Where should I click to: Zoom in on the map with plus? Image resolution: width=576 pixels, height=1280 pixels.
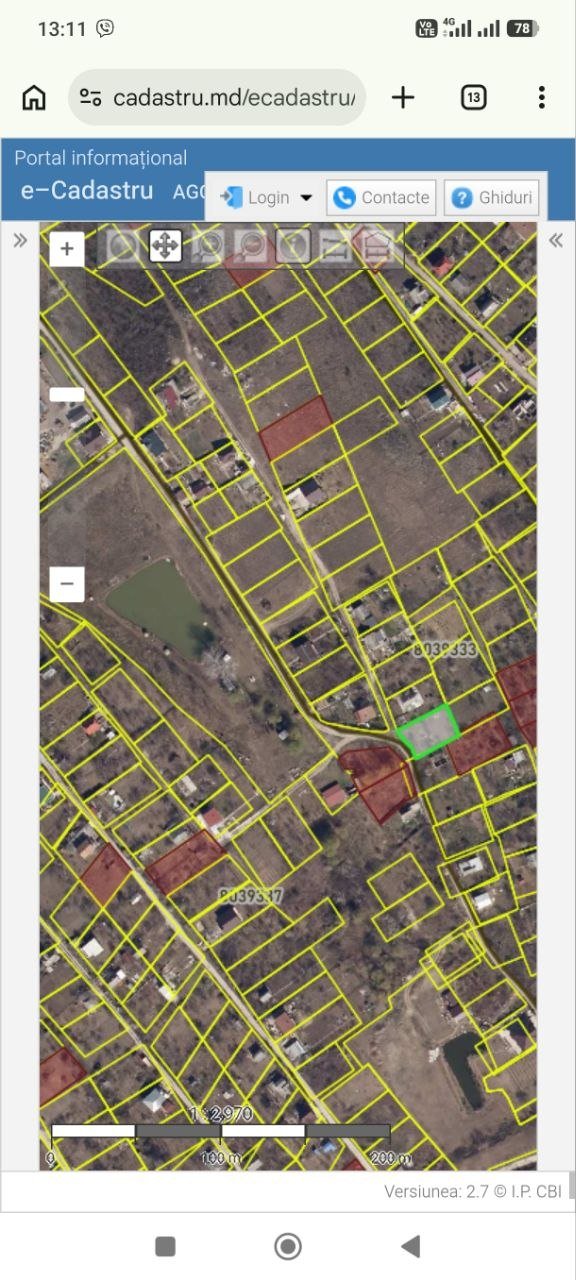[x=67, y=249]
